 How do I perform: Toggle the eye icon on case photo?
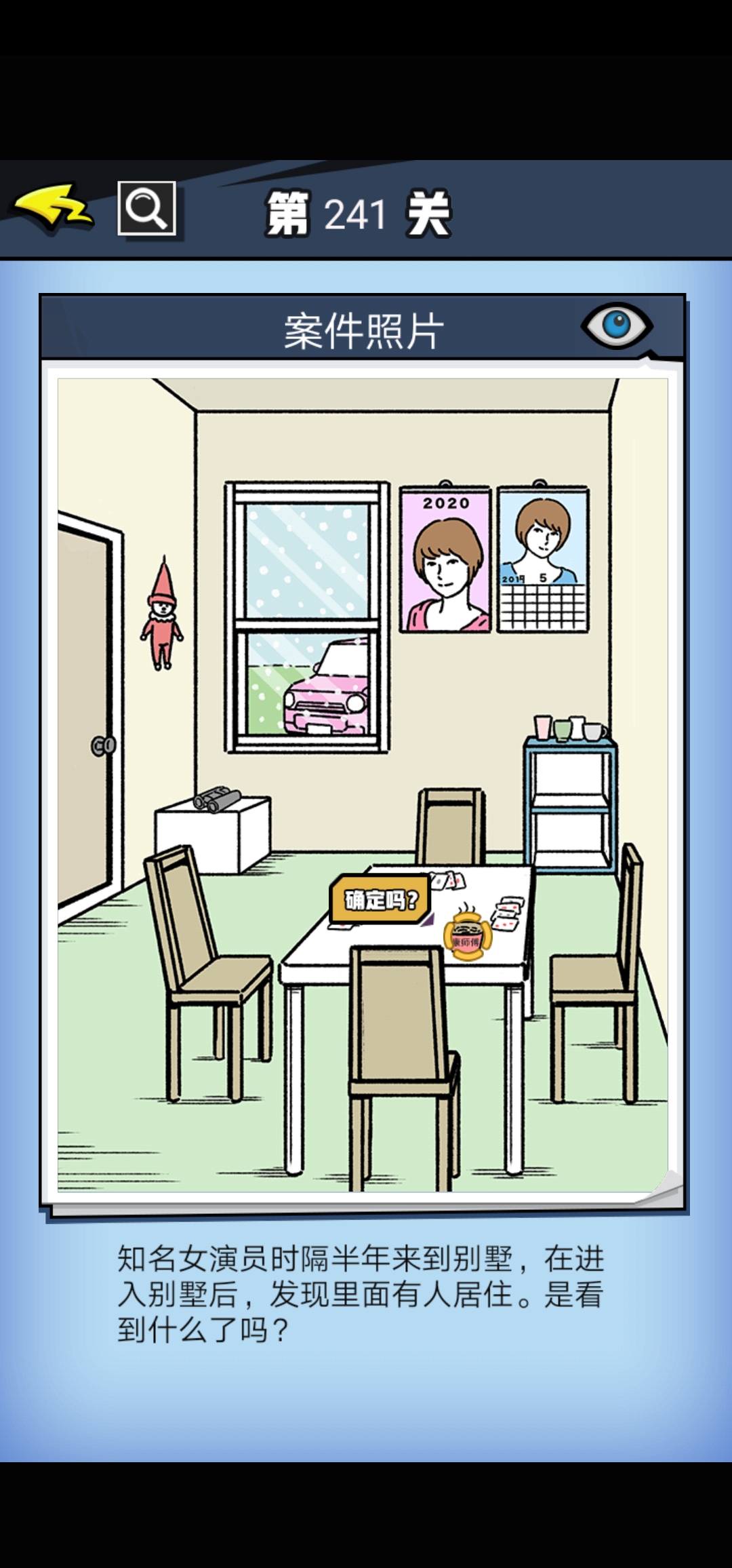616,326
